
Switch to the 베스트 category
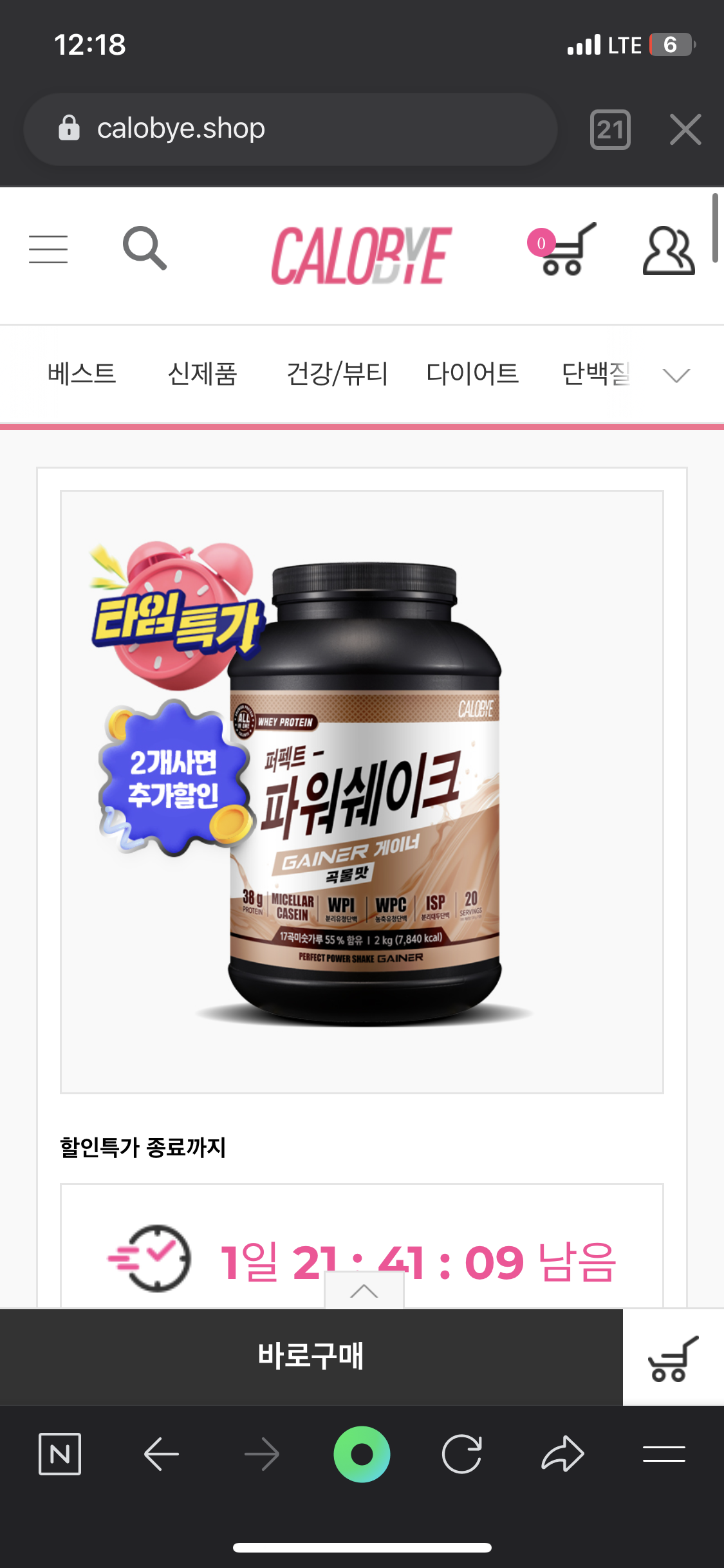point(82,373)
